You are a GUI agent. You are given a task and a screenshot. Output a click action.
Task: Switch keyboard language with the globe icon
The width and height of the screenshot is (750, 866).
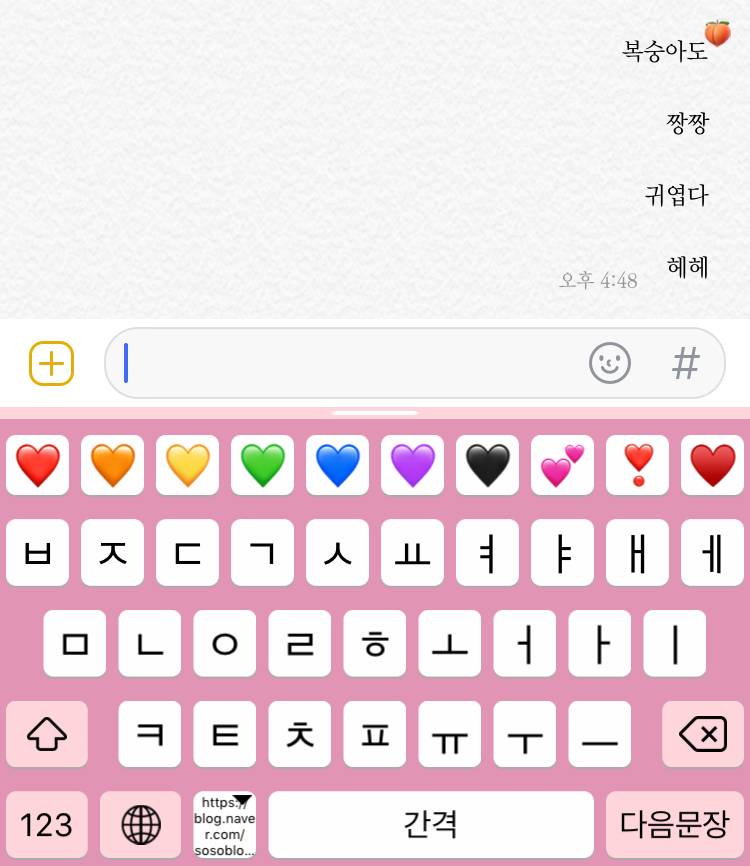coord(140,825)
